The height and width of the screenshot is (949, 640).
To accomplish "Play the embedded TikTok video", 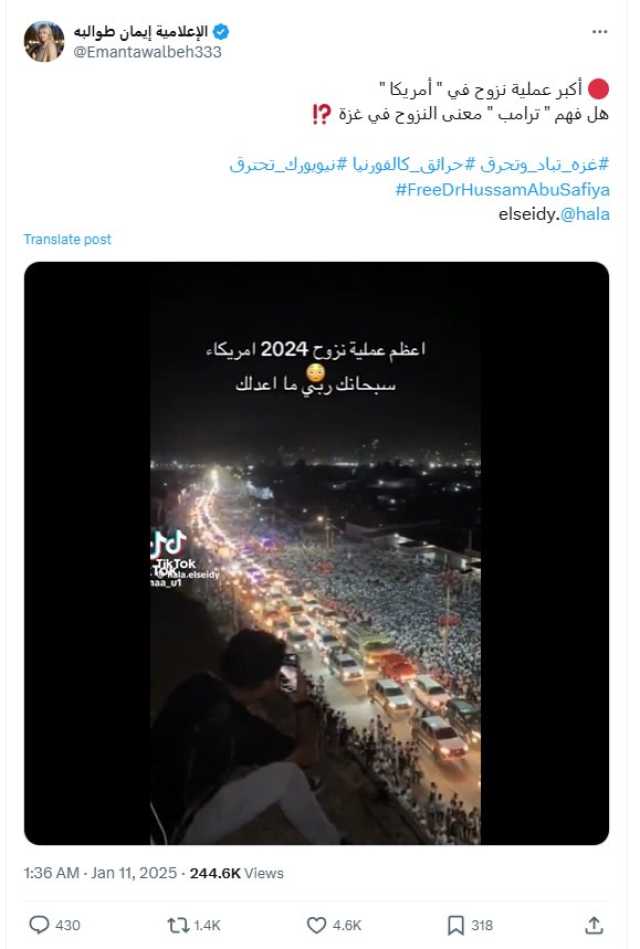I will pos(316,553).
